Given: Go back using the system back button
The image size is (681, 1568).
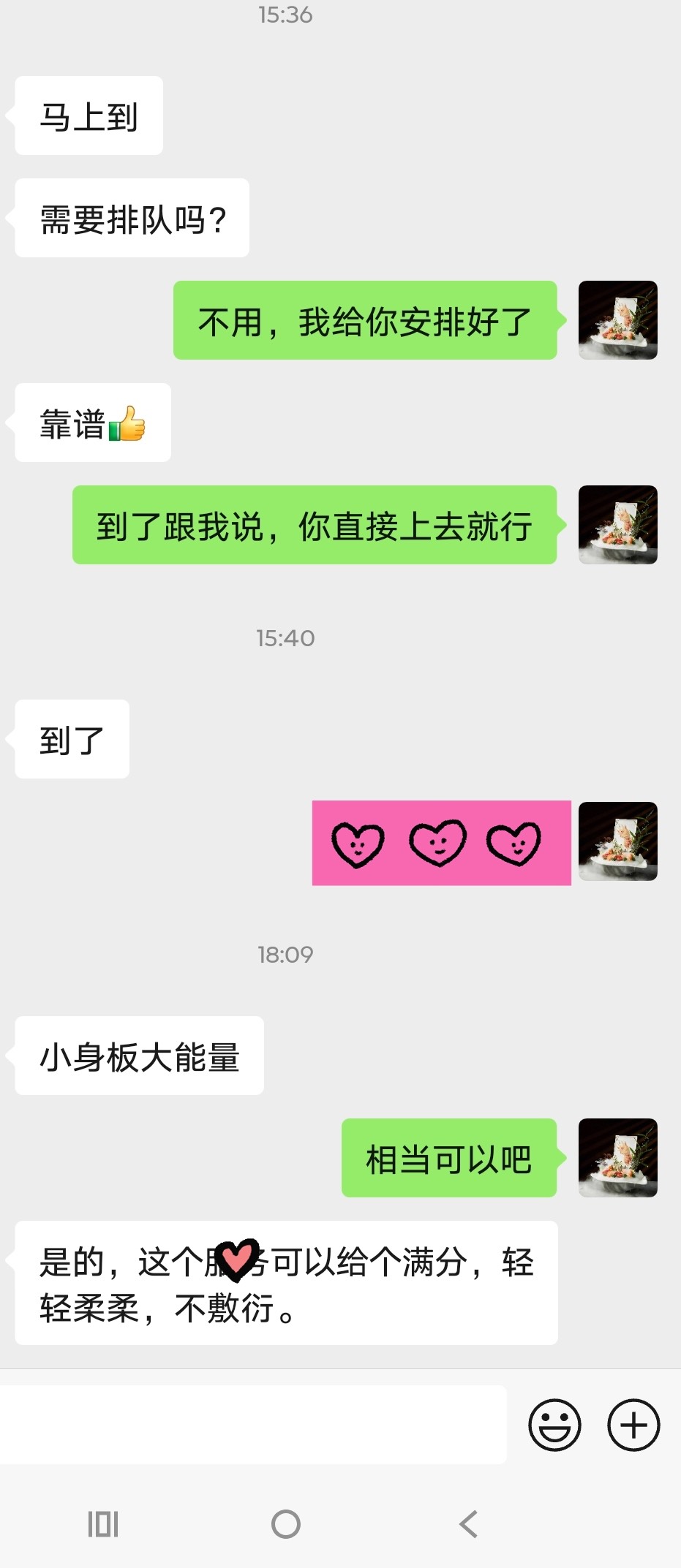Looking at the screenshot, I should click(468, 1524).
